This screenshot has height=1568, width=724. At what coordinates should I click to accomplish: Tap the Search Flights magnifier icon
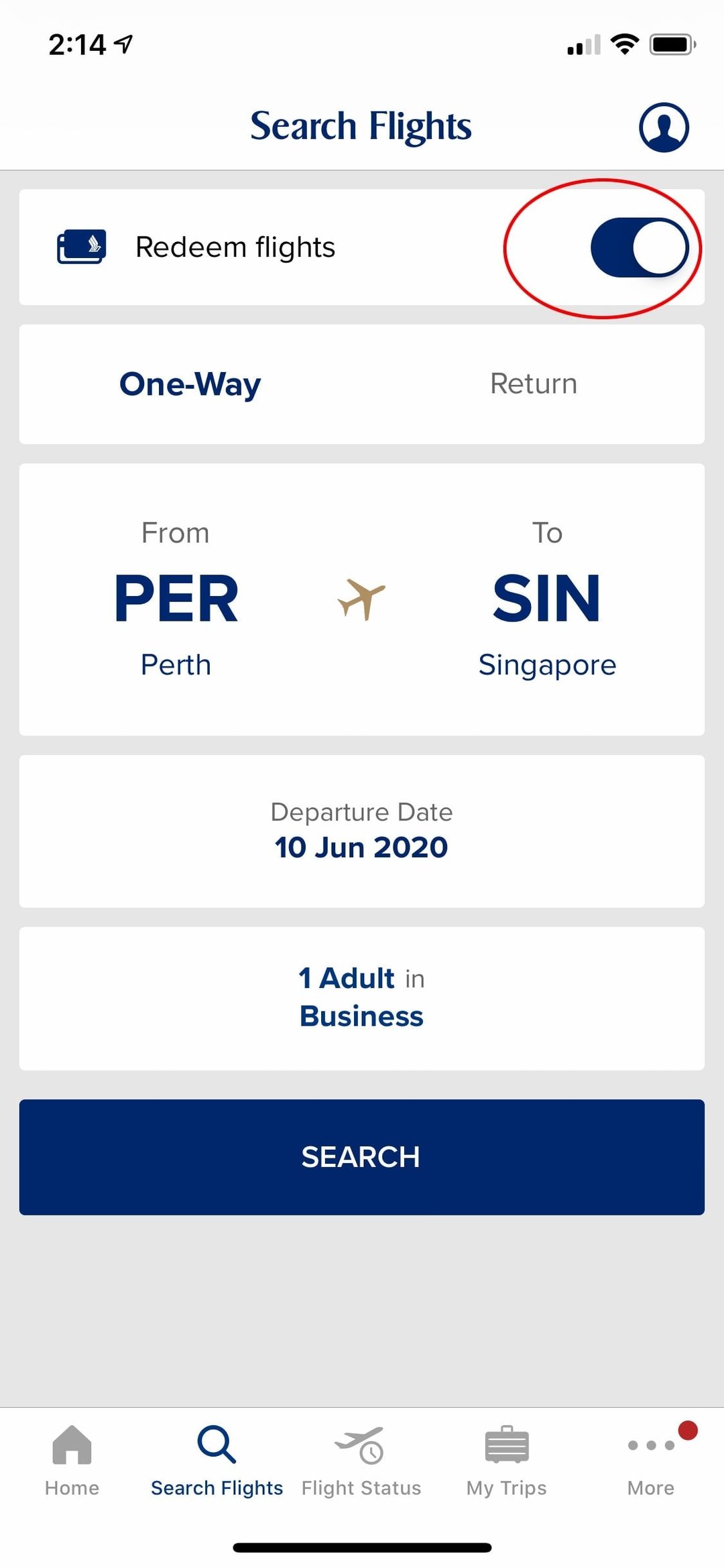tap(217, 1446)
